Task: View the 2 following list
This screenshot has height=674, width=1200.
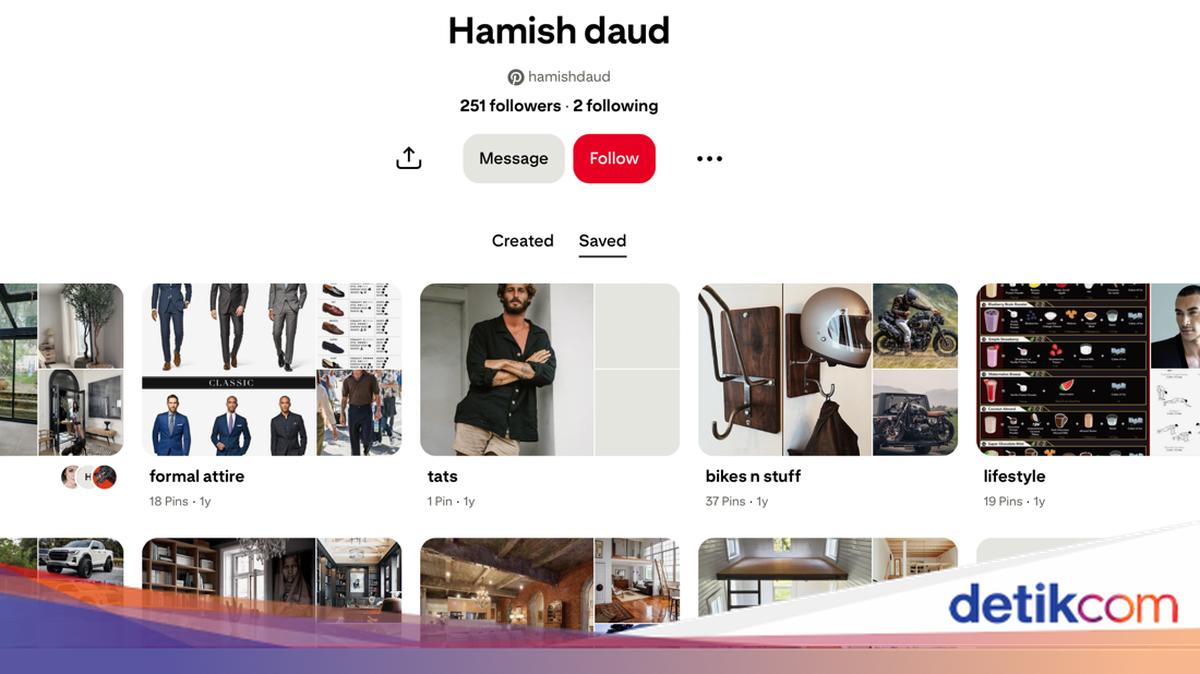Action: tap(615, 106)
